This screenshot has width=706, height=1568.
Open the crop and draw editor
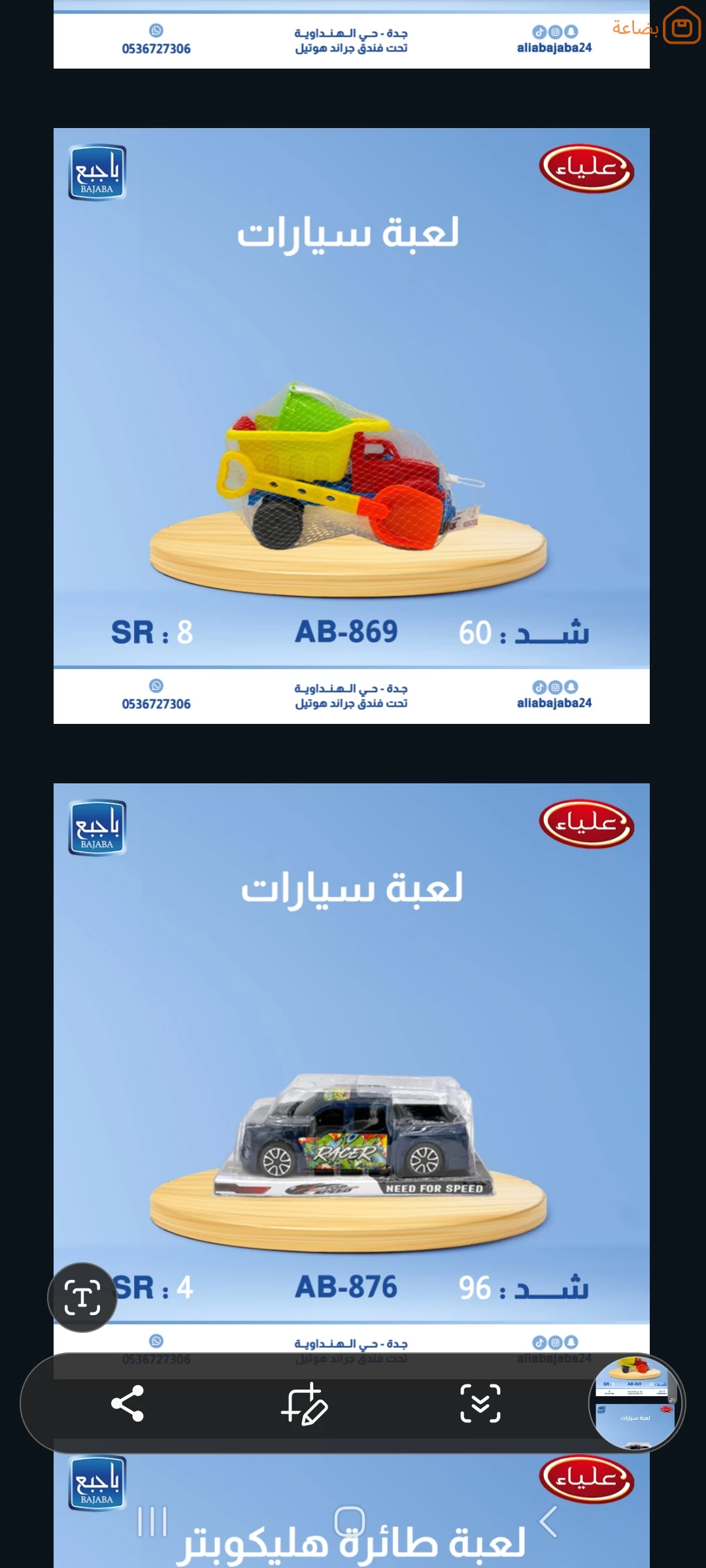pyautogui.click(x=304, y=1403)
